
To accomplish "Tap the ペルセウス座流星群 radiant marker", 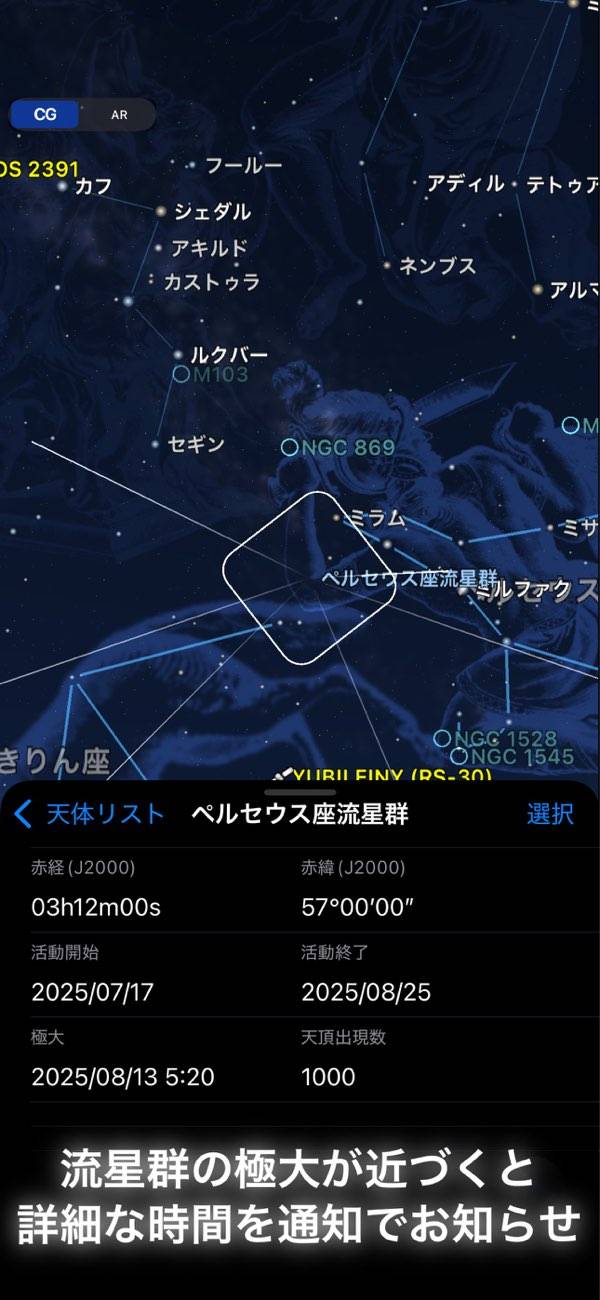I will point(308,578).
